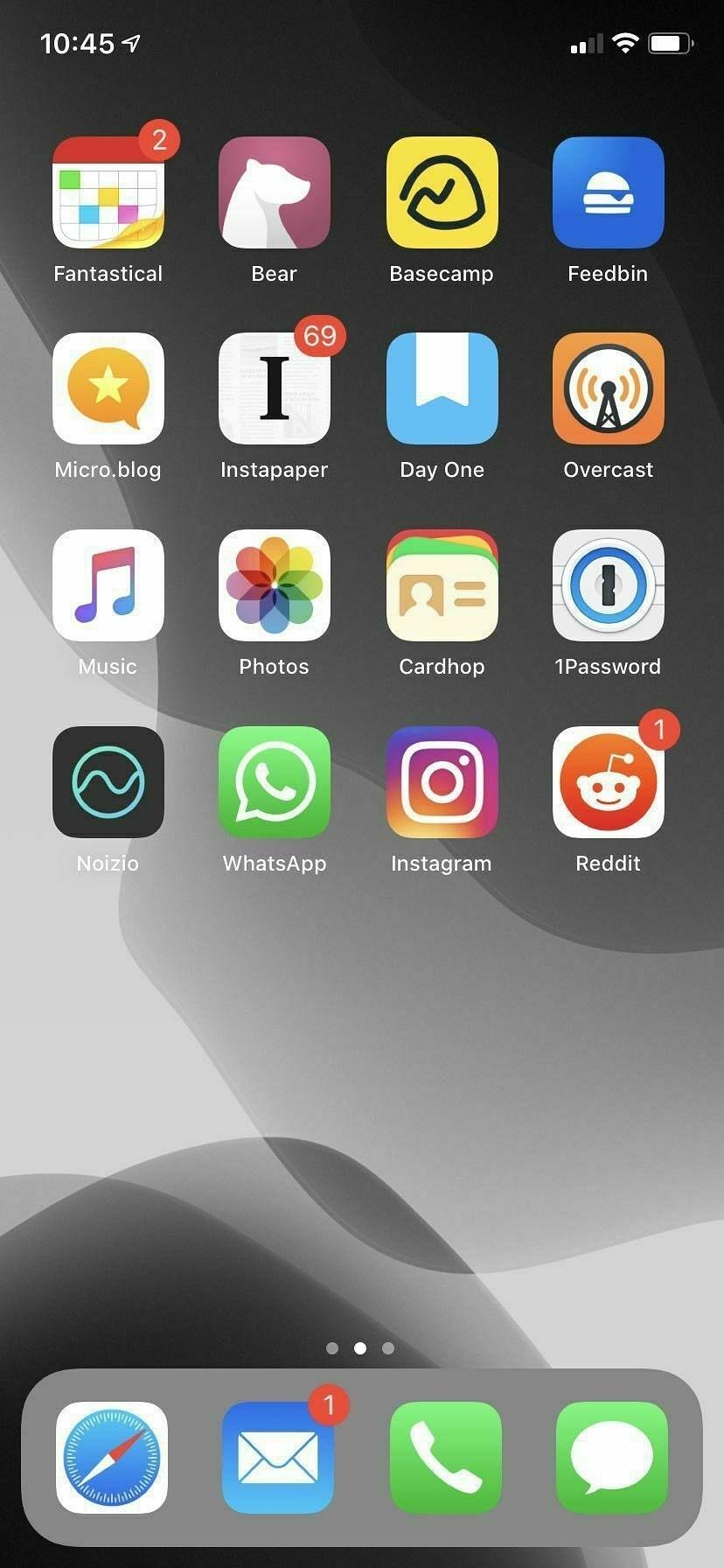
Task: Open the Fantastical calendar app
Action: pyautogui.click(x=108, y=192)
